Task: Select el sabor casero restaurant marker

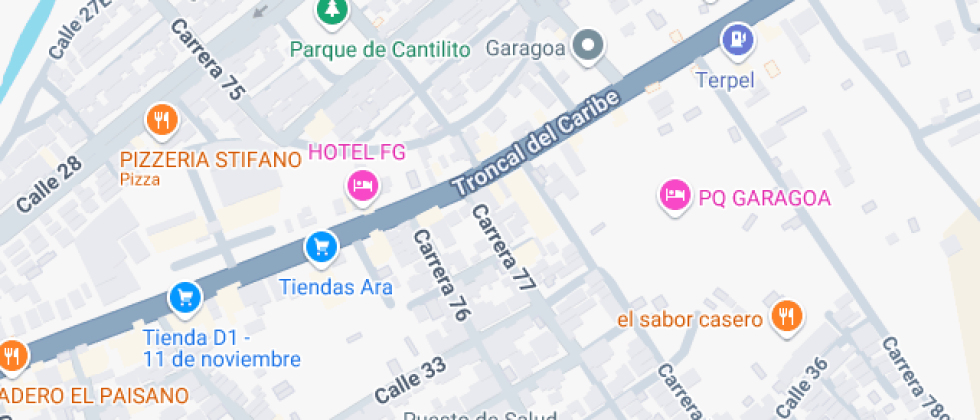Action: 788,316
